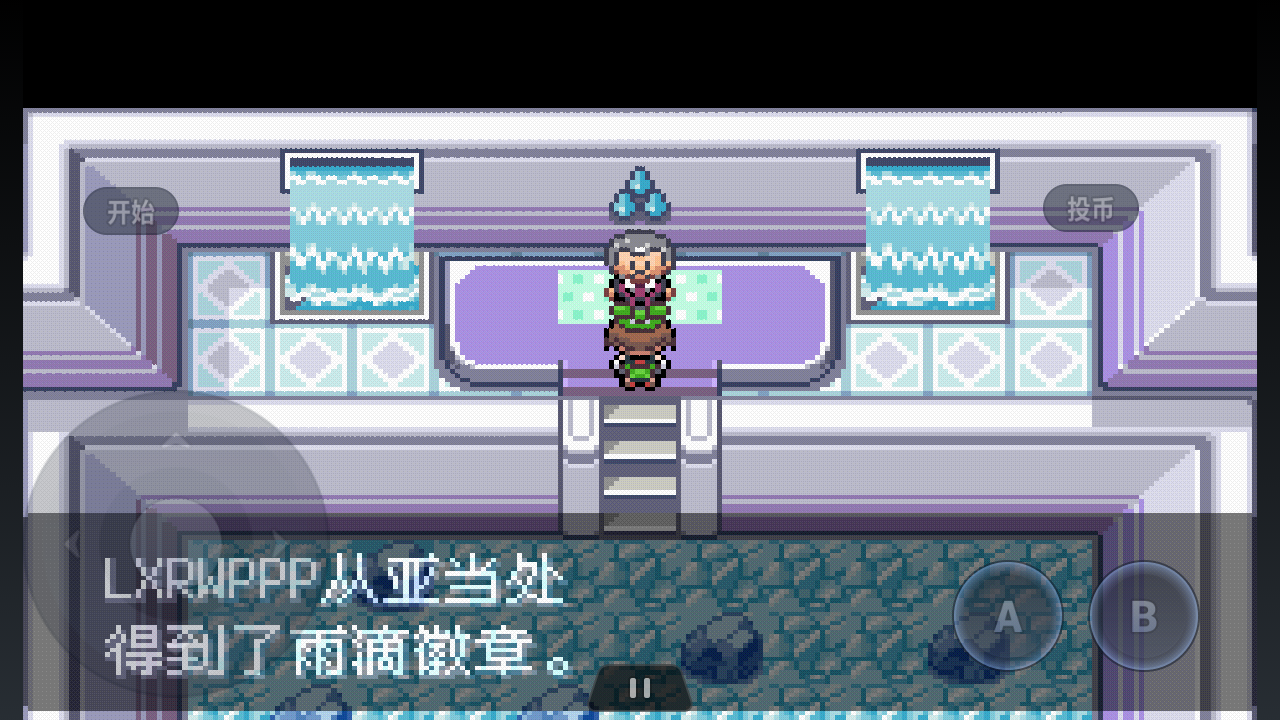Tap the B gamepad button
1280x720 pixels.
click(x=1143, y=616)
